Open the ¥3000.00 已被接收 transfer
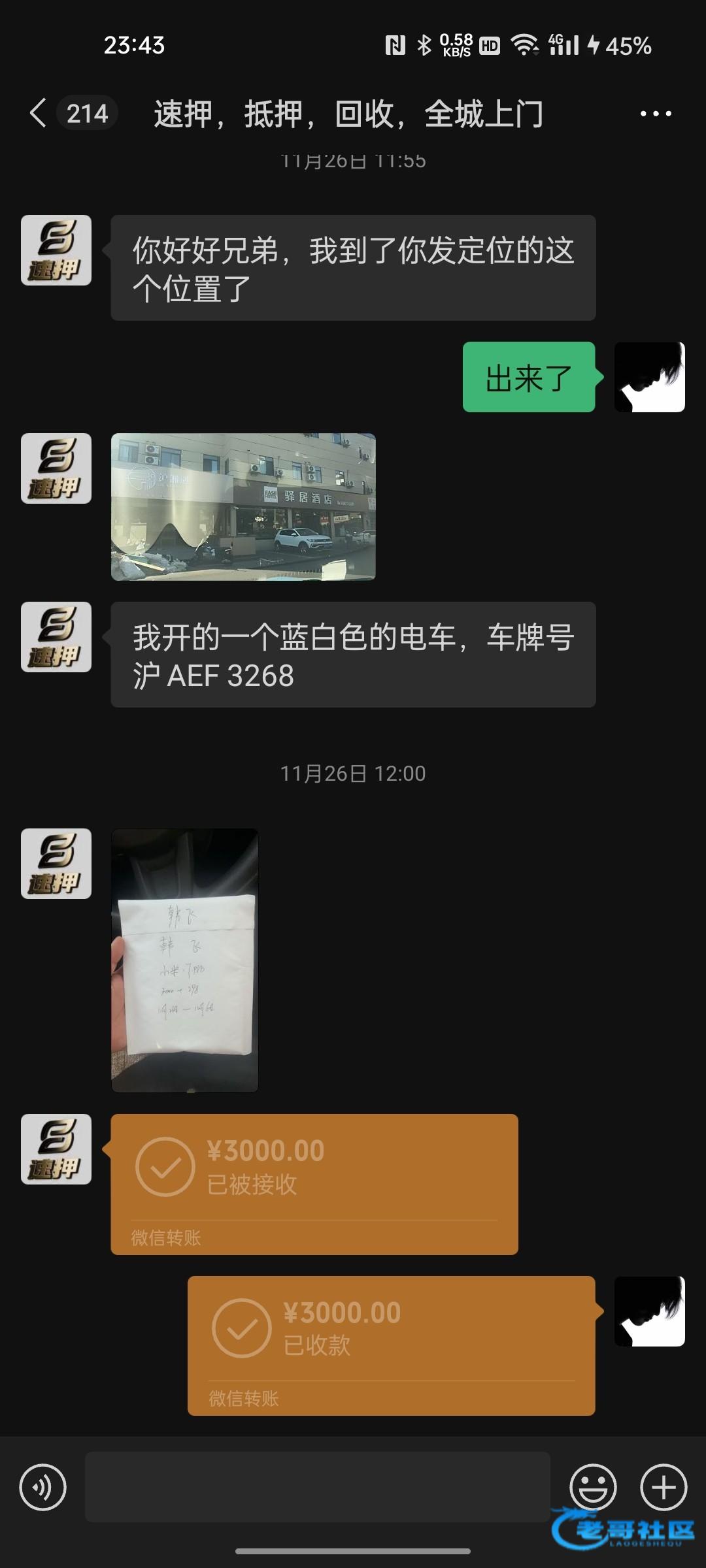706x1568 pixels. point(314,1183)
